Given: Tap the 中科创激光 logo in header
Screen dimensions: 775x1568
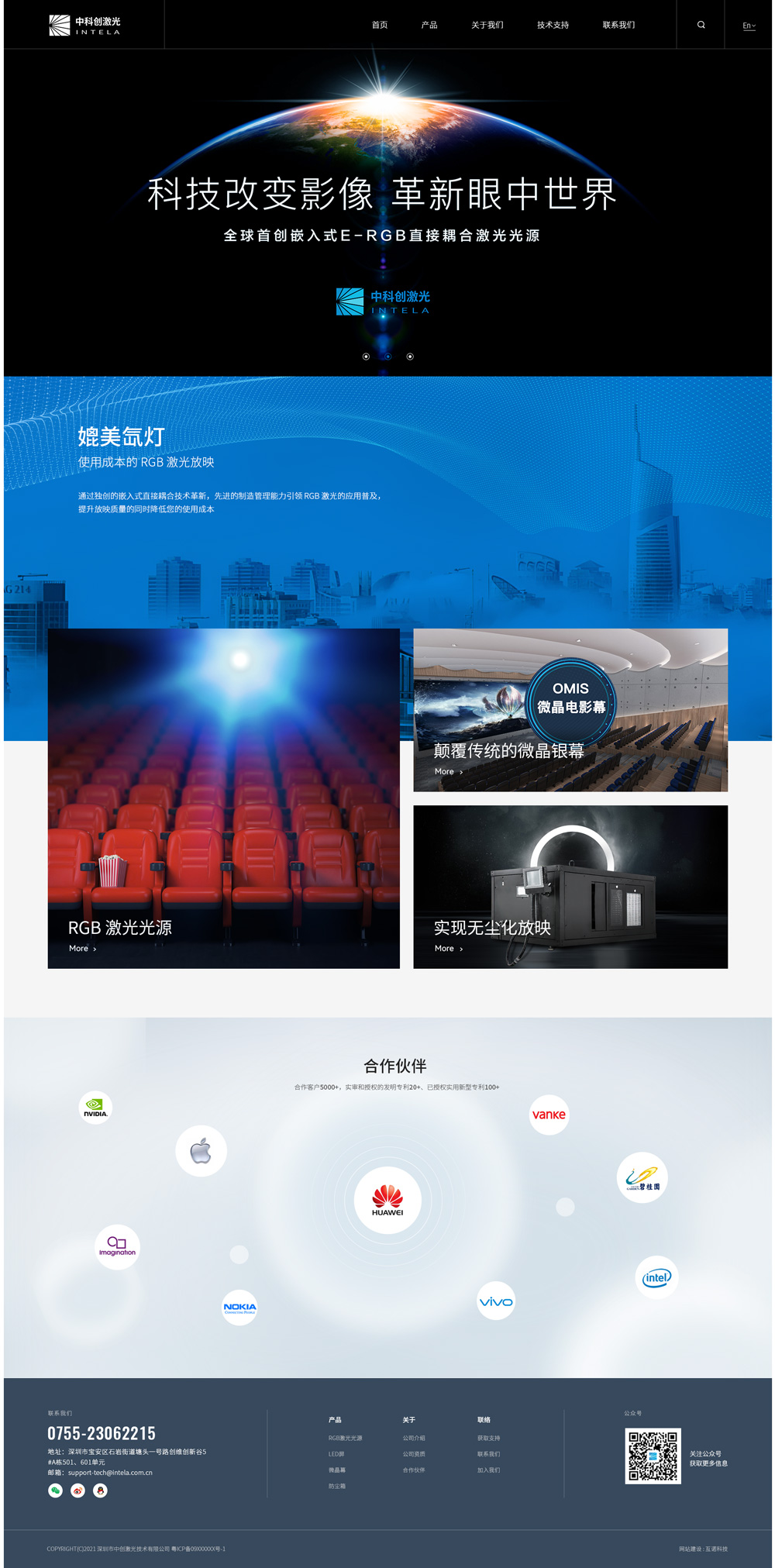Looking at the screenshot, I should coord(84,26).
